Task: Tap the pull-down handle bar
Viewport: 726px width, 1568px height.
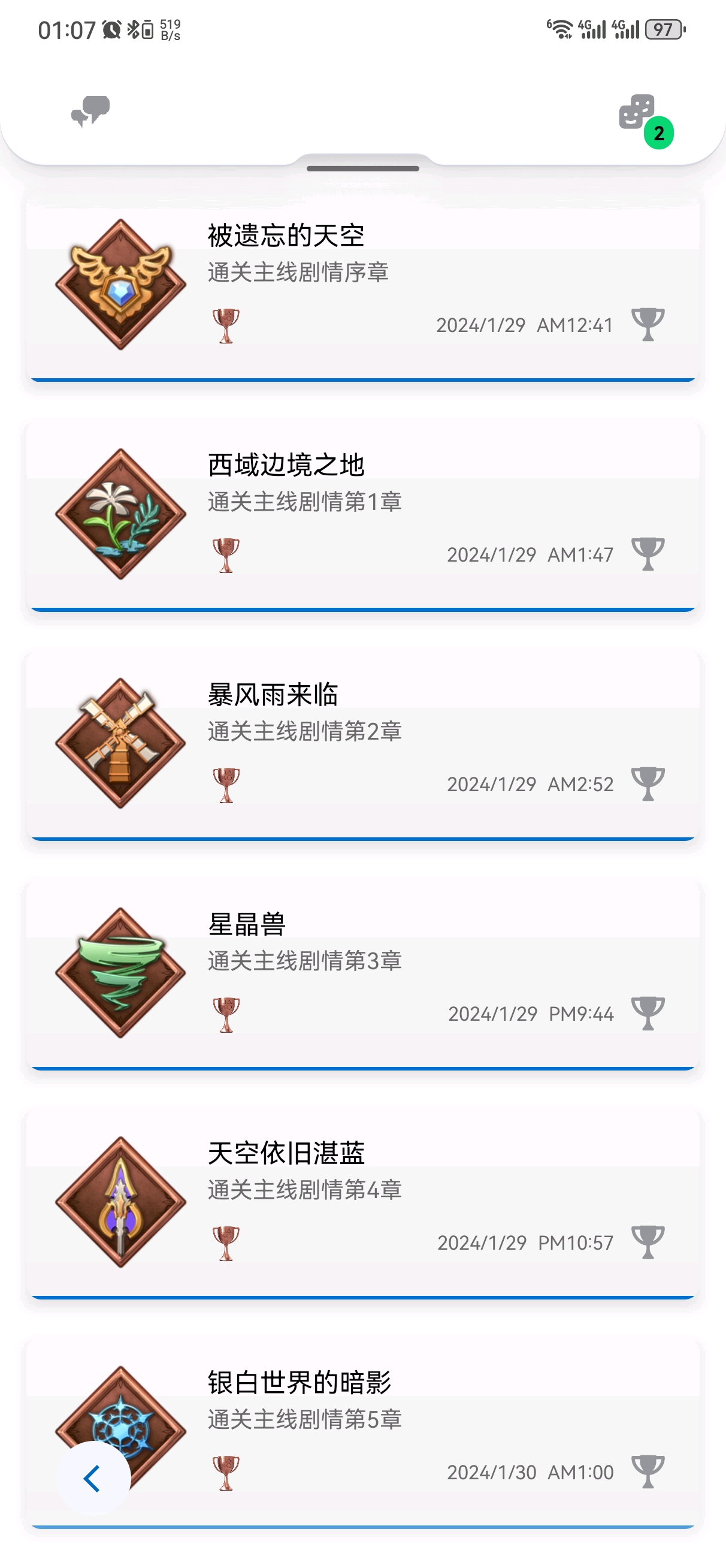Action: 362,168
